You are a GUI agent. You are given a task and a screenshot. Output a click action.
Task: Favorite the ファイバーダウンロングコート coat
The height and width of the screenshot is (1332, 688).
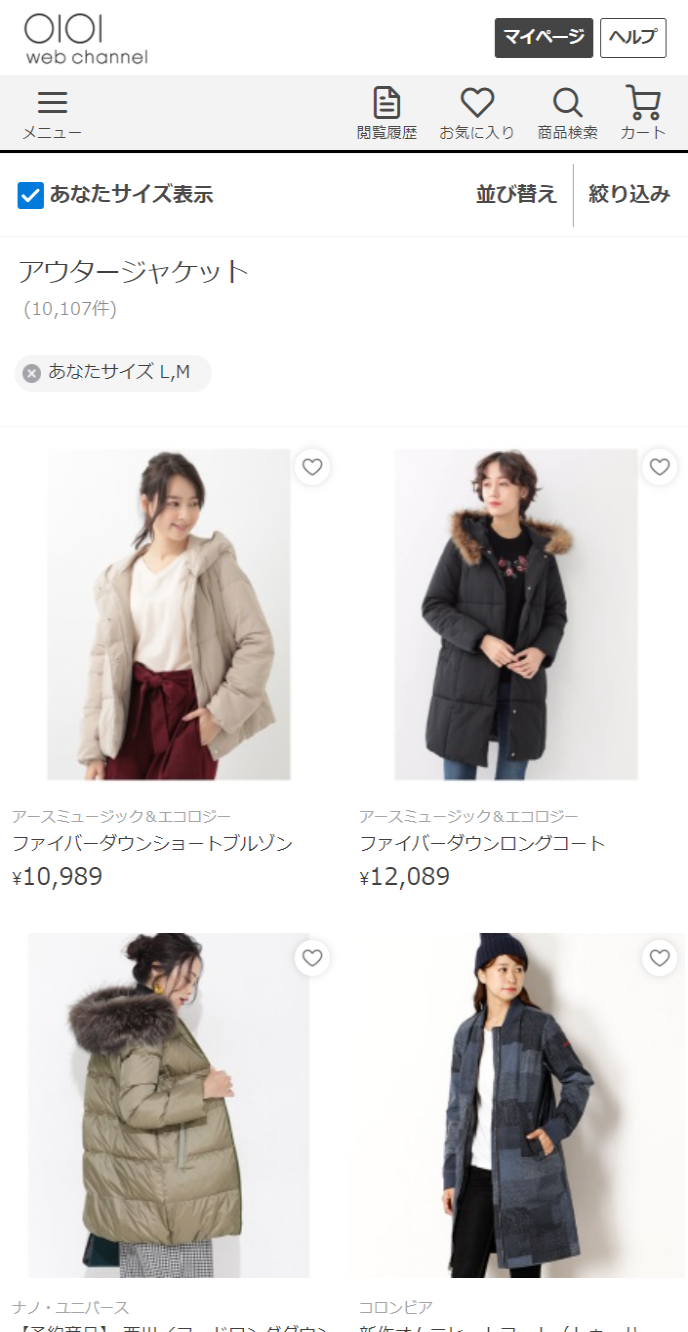pos(659,467)
